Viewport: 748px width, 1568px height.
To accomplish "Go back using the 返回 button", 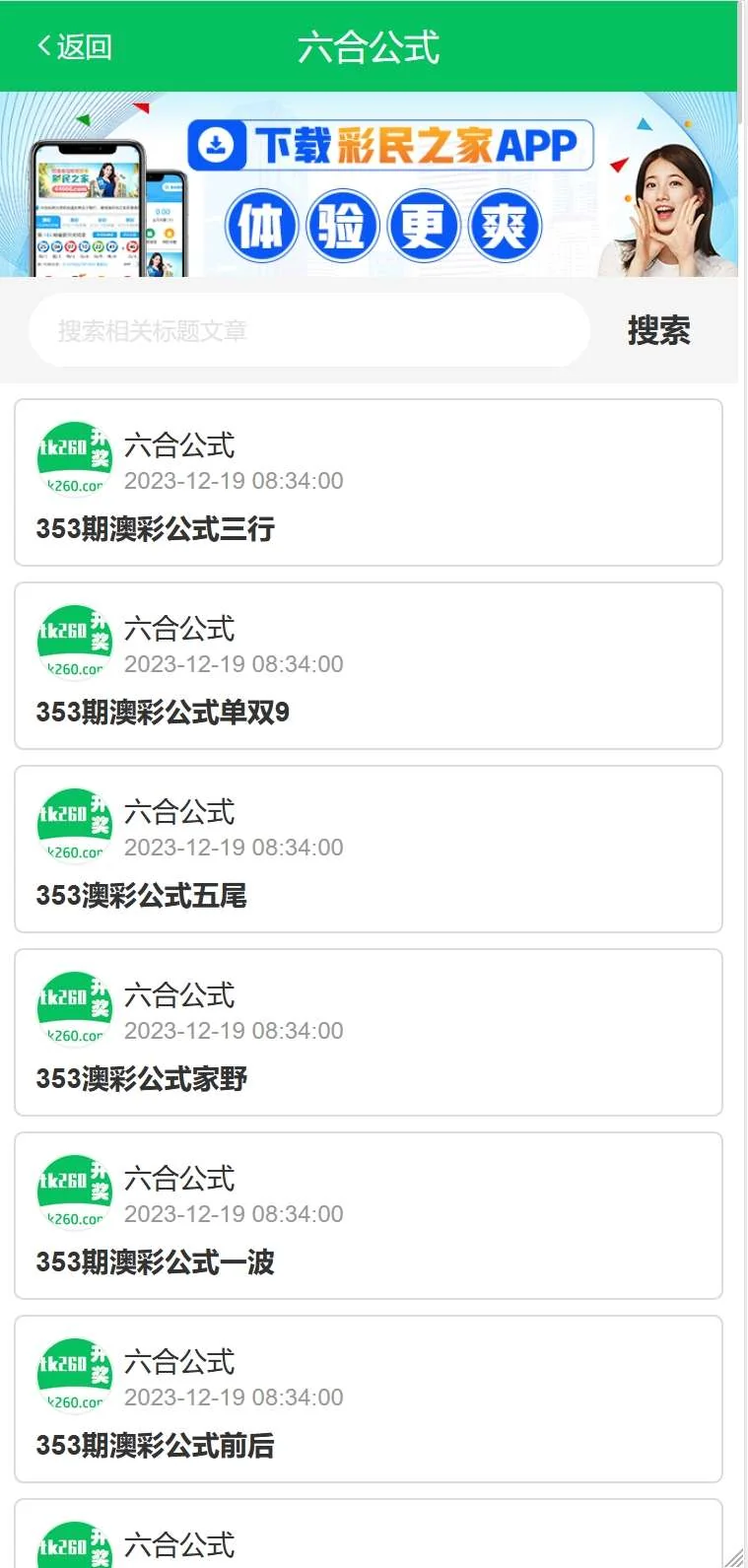I will 75,46.
